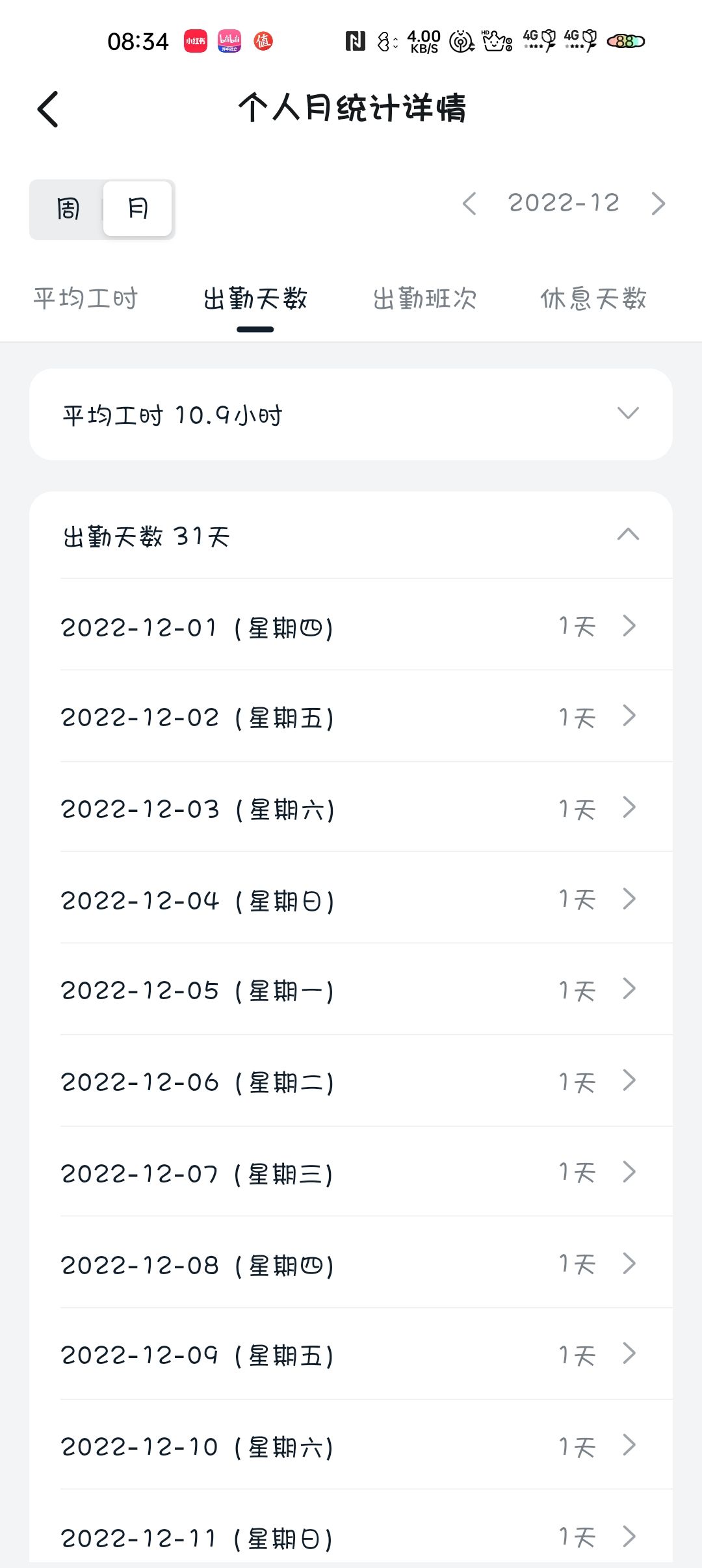The image size is (702, 1568).
Task: Switch to the 平均工时 tab
Action: pyautogui.click(x=86, y=299)
